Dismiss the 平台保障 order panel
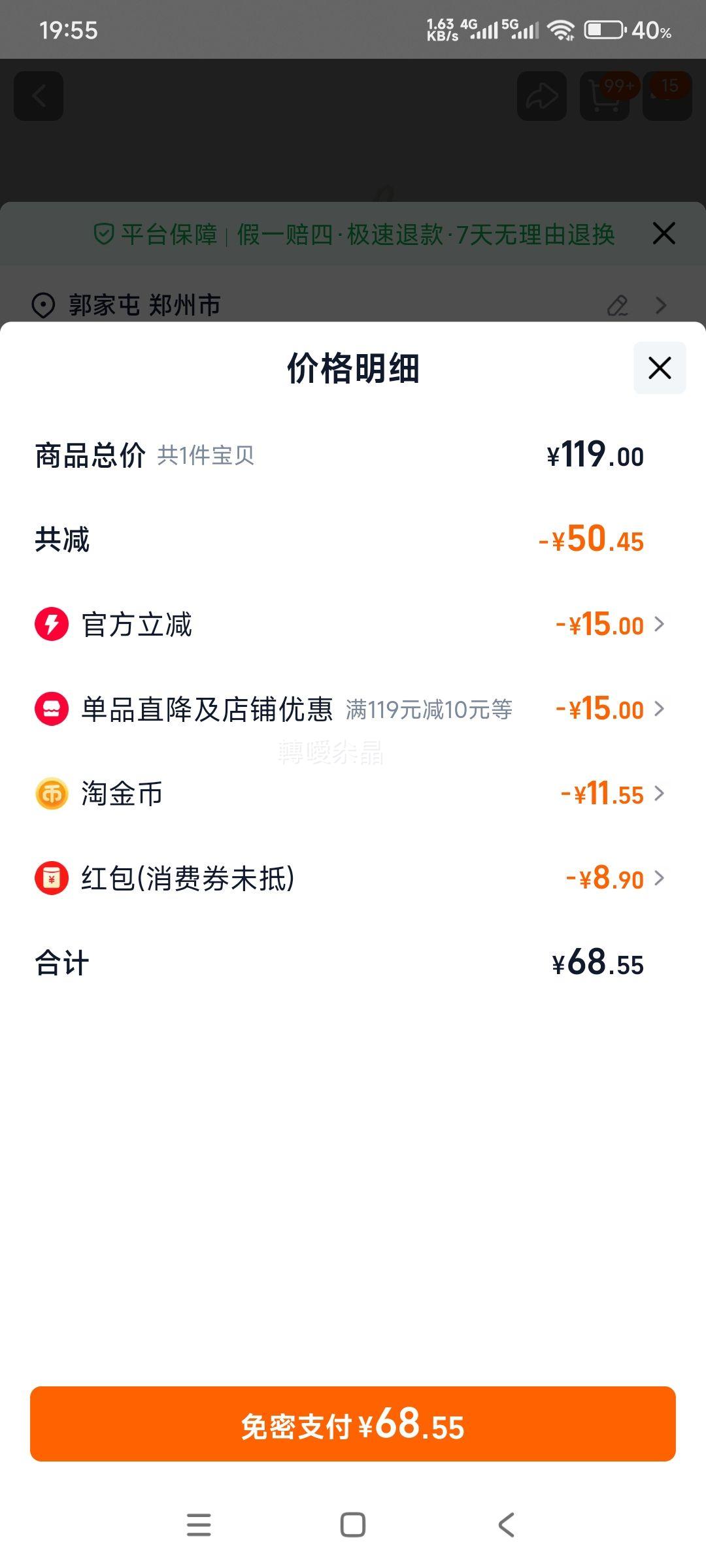706x1568 pixels. click(664, 233)
